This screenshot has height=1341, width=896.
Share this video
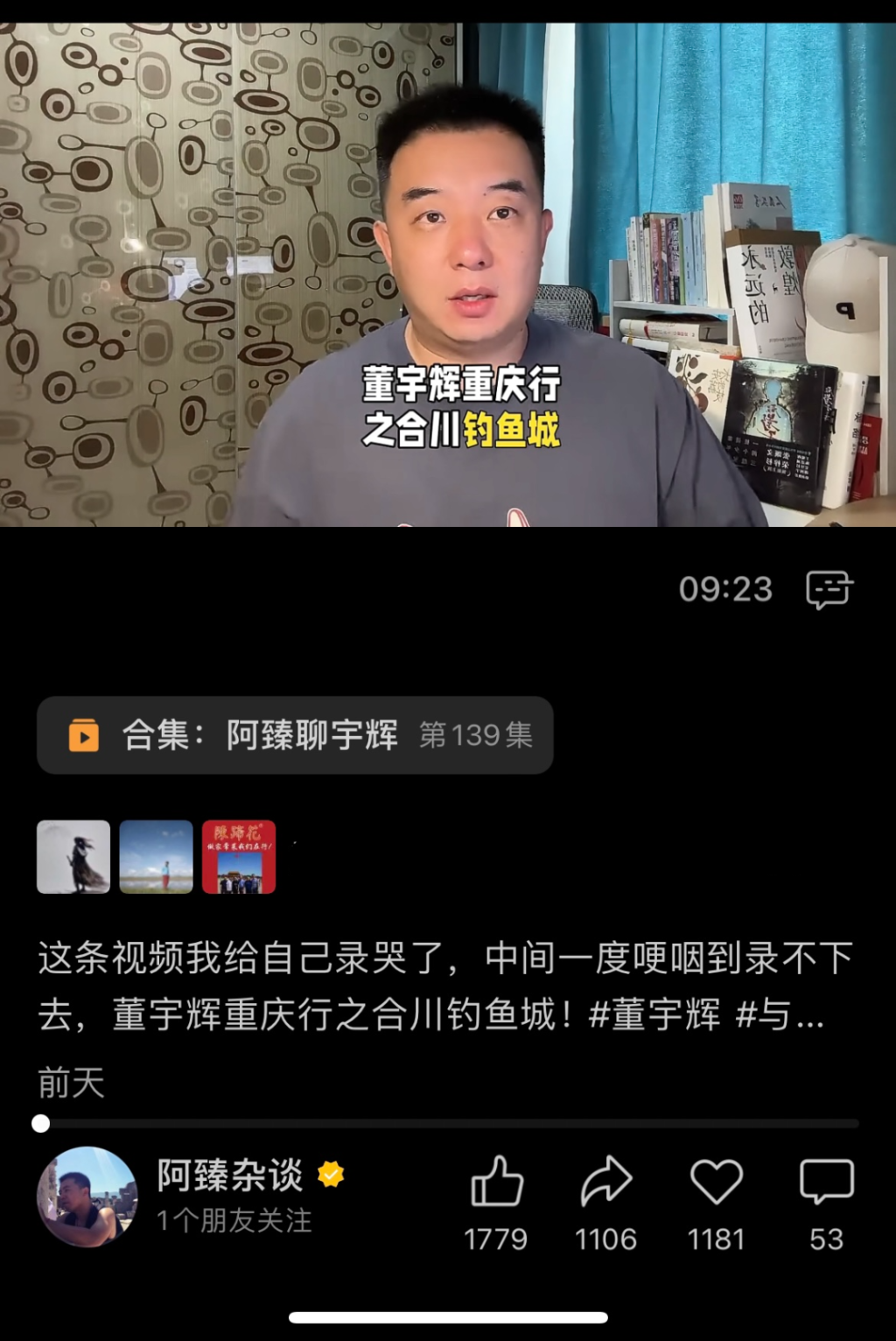point(605,1183)
